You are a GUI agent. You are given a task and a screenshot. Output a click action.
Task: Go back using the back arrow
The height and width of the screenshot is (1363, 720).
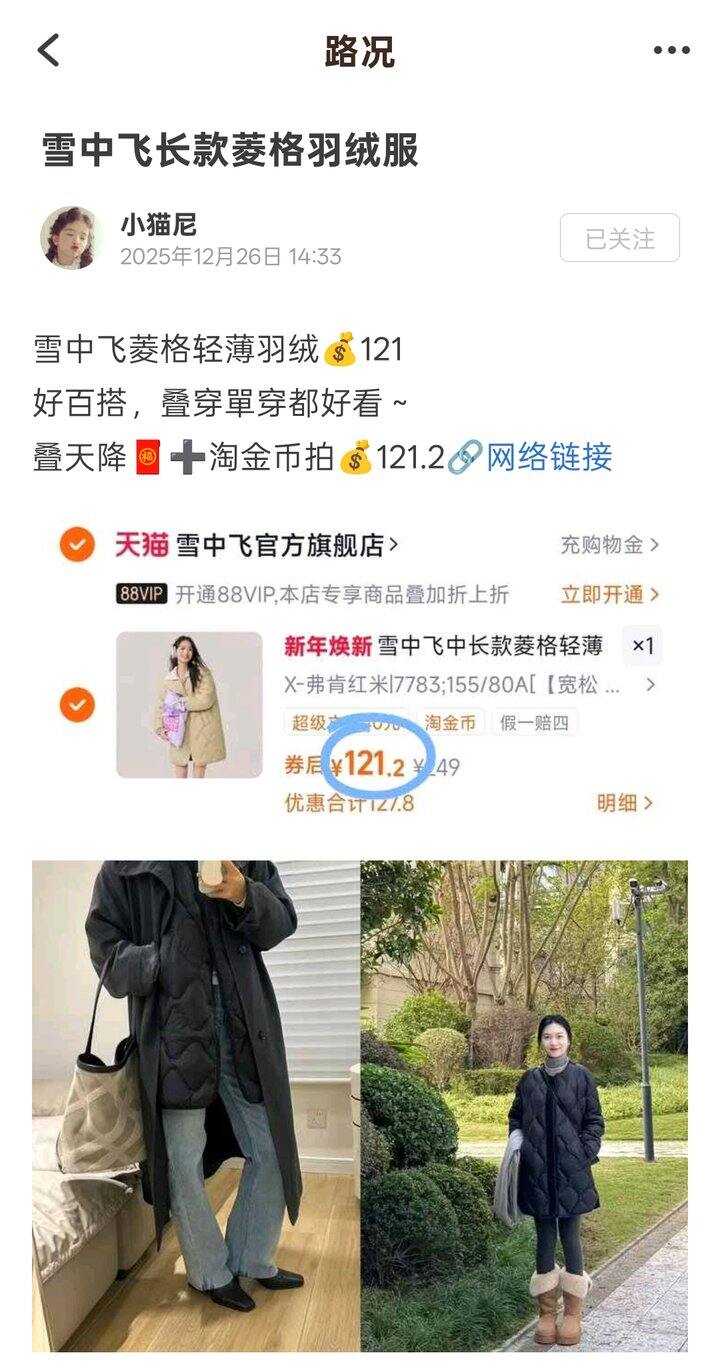coord(48,50)
